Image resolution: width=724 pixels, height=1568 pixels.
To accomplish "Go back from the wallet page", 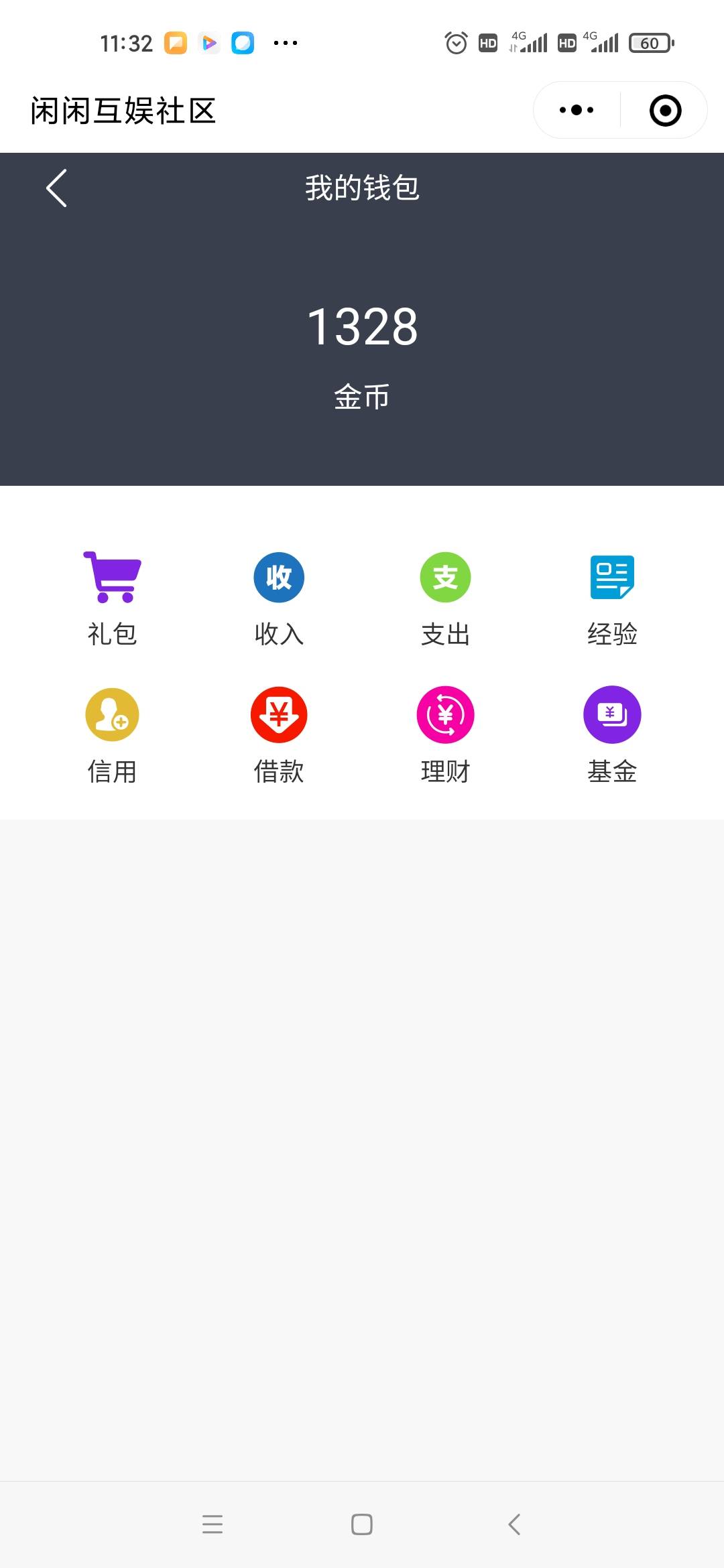I will [x=57, y=188].
